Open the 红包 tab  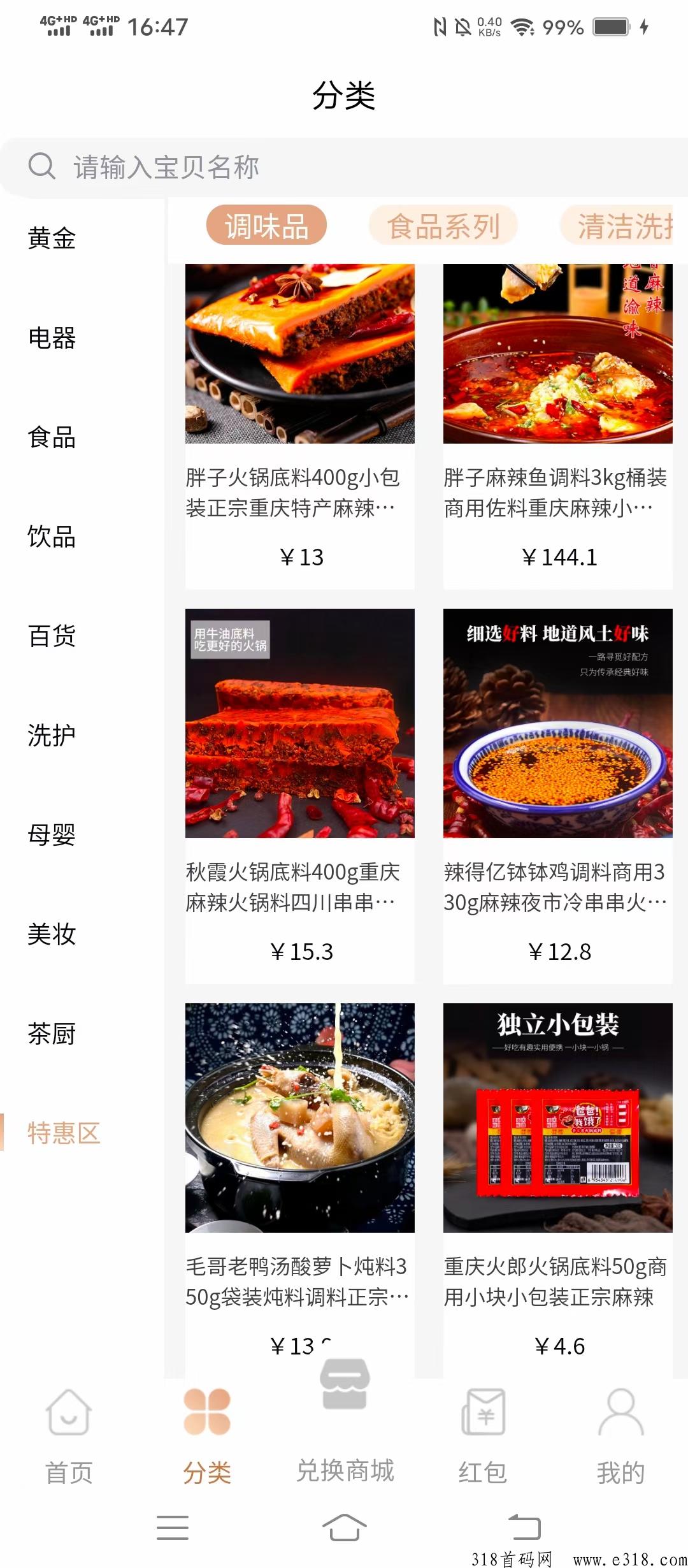point(483,1438)
